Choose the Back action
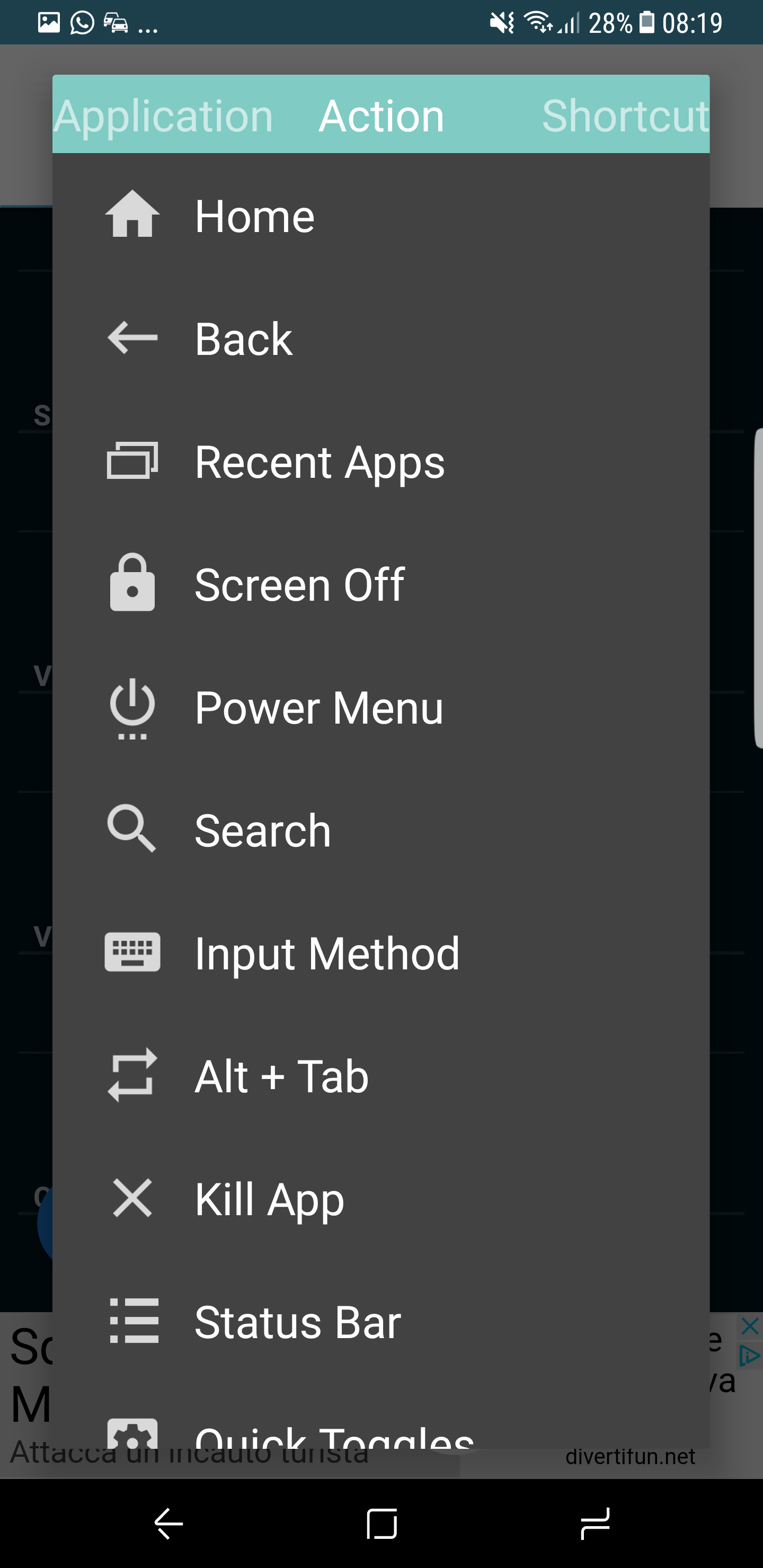 (380, 338)
